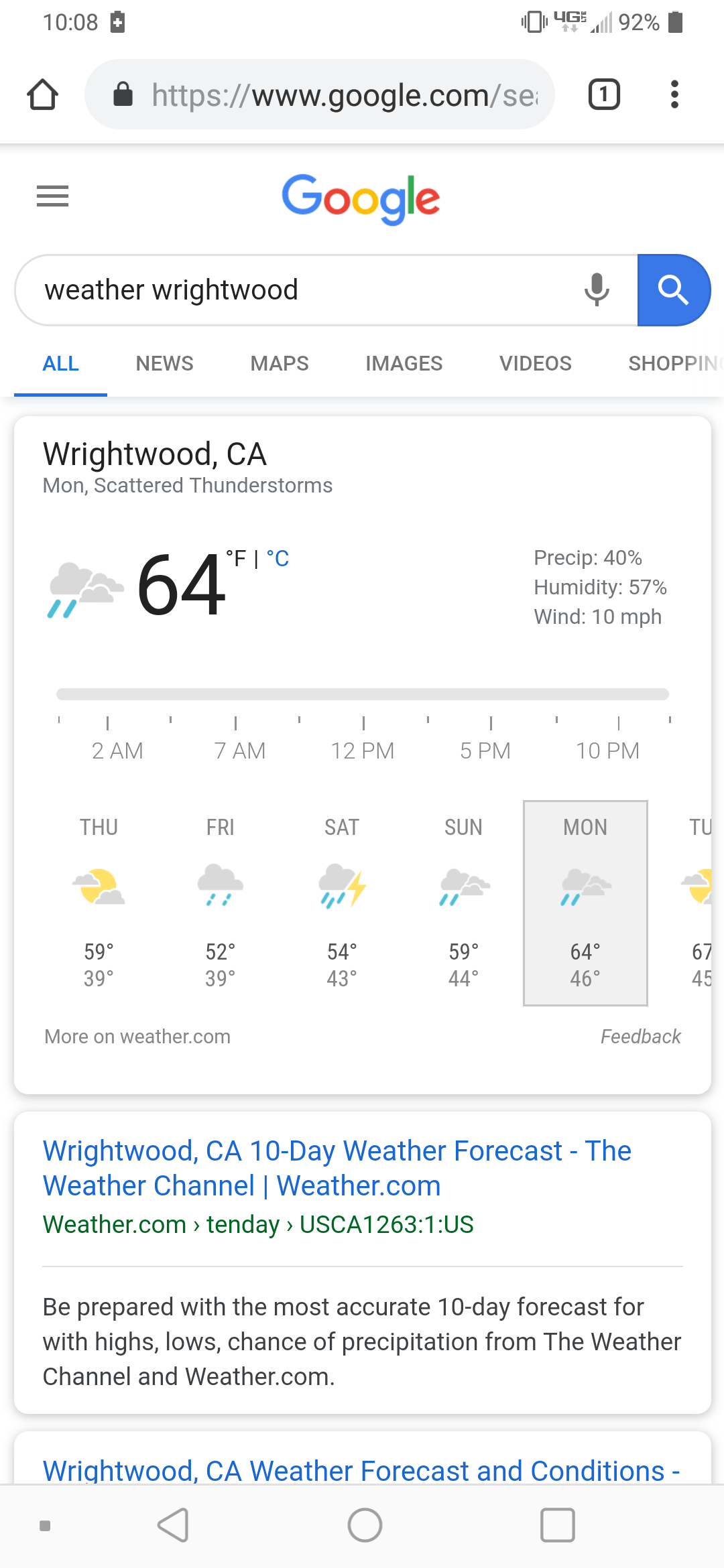
Task: Switch to the Videos tab
Action: (535, 363)
